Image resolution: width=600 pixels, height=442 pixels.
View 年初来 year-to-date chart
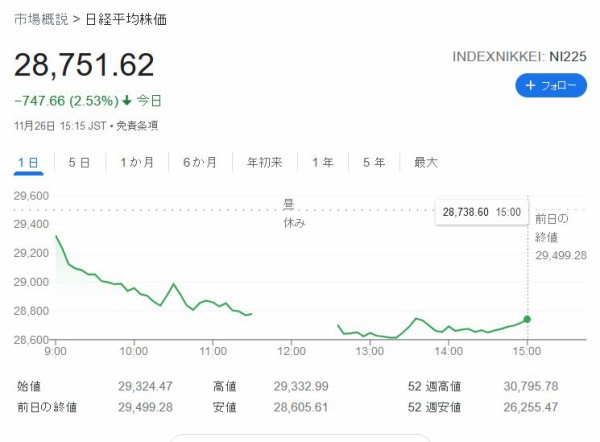[x=265, y=162]
